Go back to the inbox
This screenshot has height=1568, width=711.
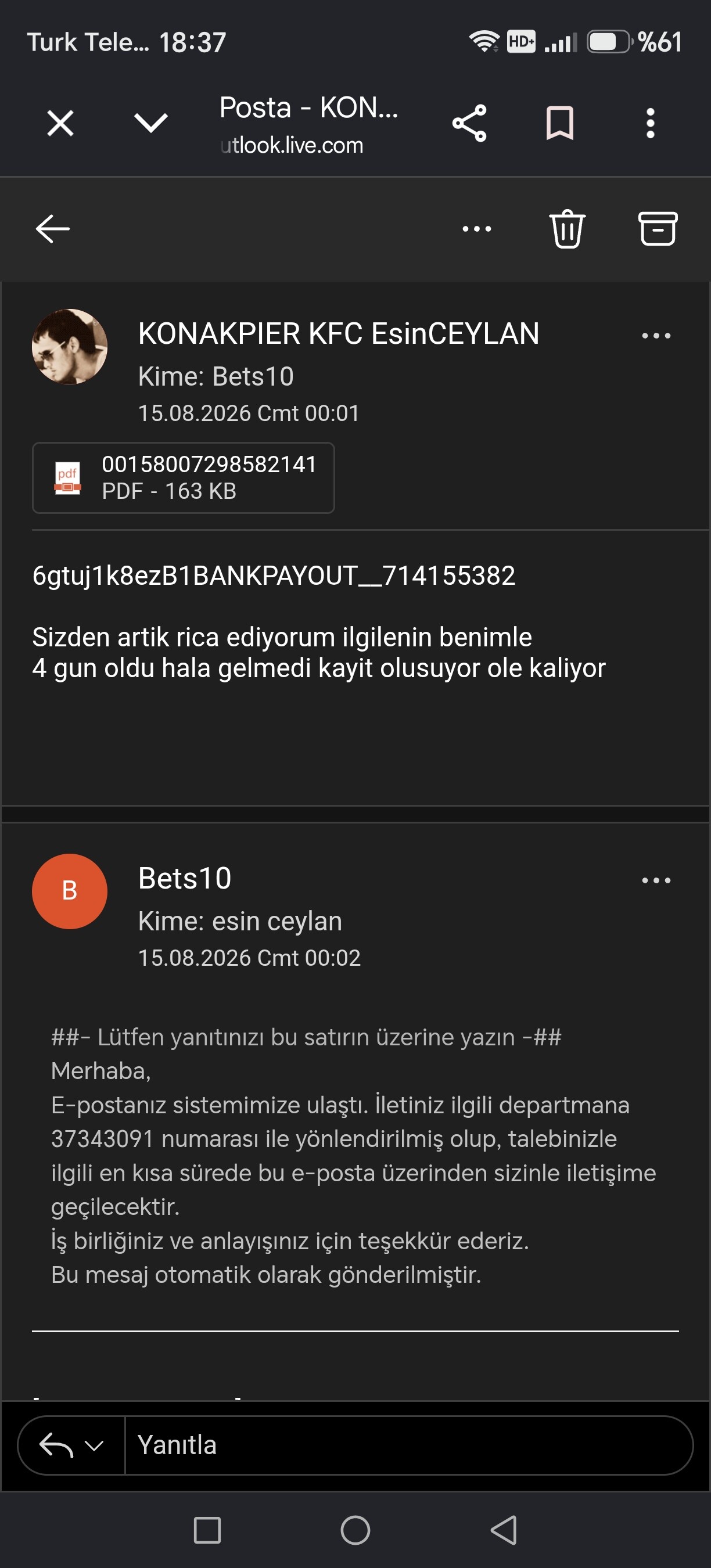click(x=53, y=229)
